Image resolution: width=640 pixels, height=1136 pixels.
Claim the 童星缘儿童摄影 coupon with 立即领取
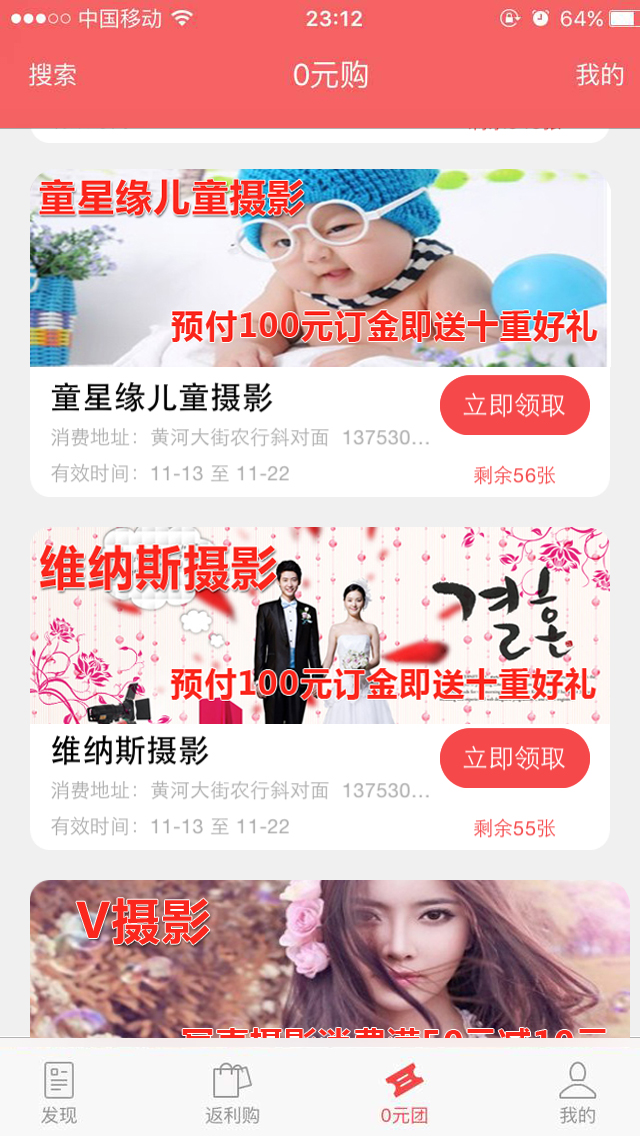514,405
